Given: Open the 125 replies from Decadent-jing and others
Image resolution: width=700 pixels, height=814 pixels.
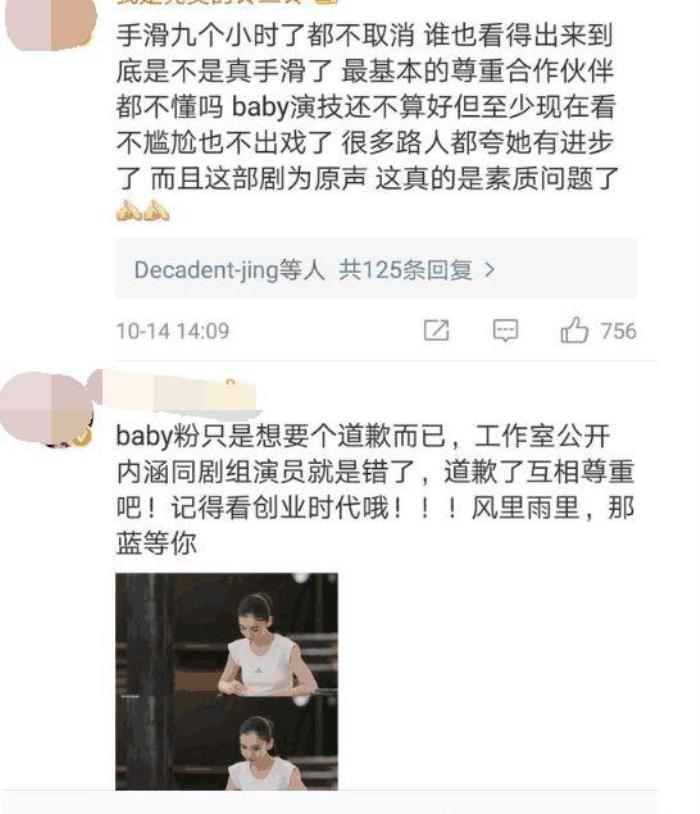Looking at the screenshot, I should pyautogui.click(x=314, y=270).
